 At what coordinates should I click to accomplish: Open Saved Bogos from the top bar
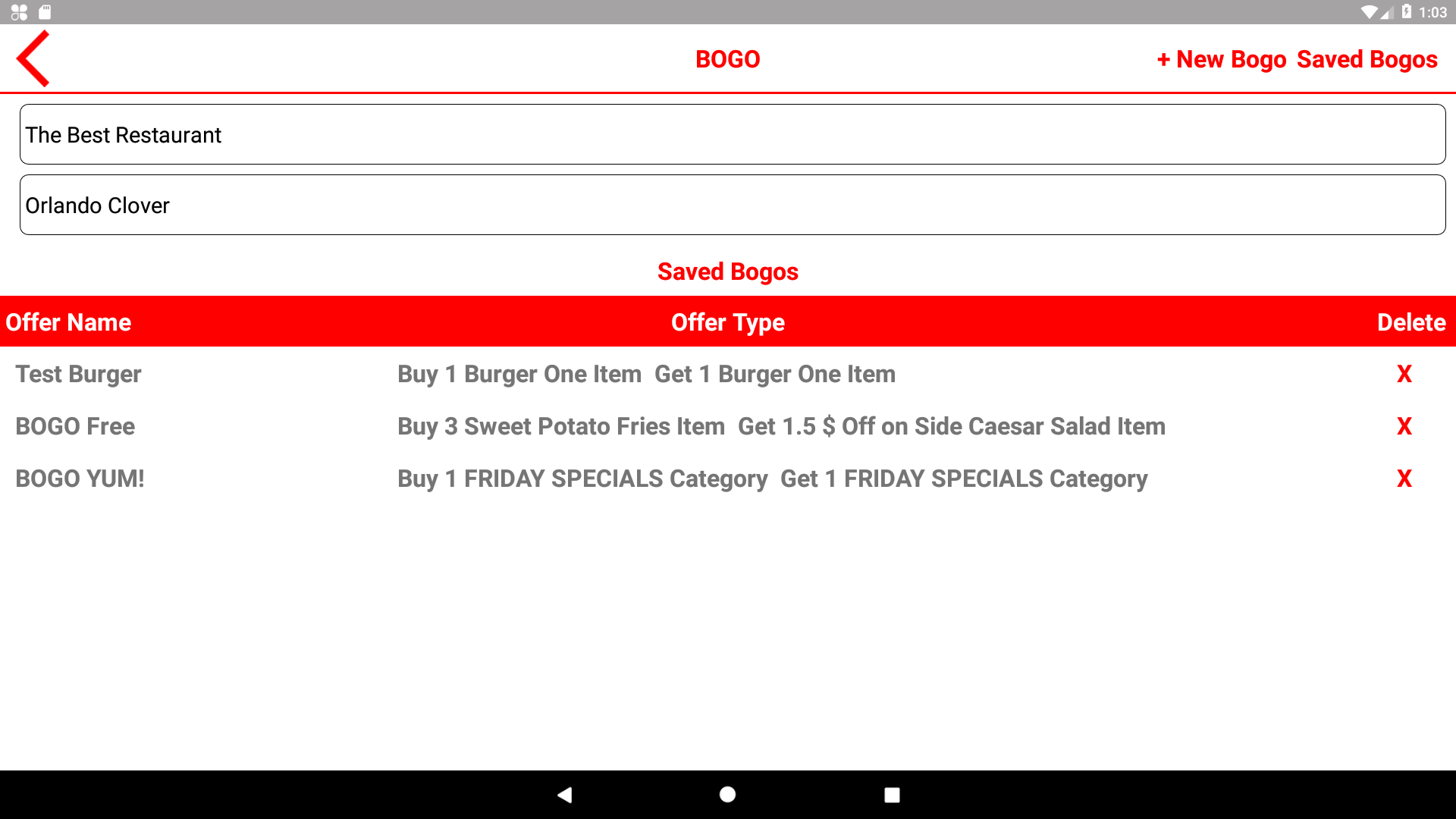tap(1367, 59)
